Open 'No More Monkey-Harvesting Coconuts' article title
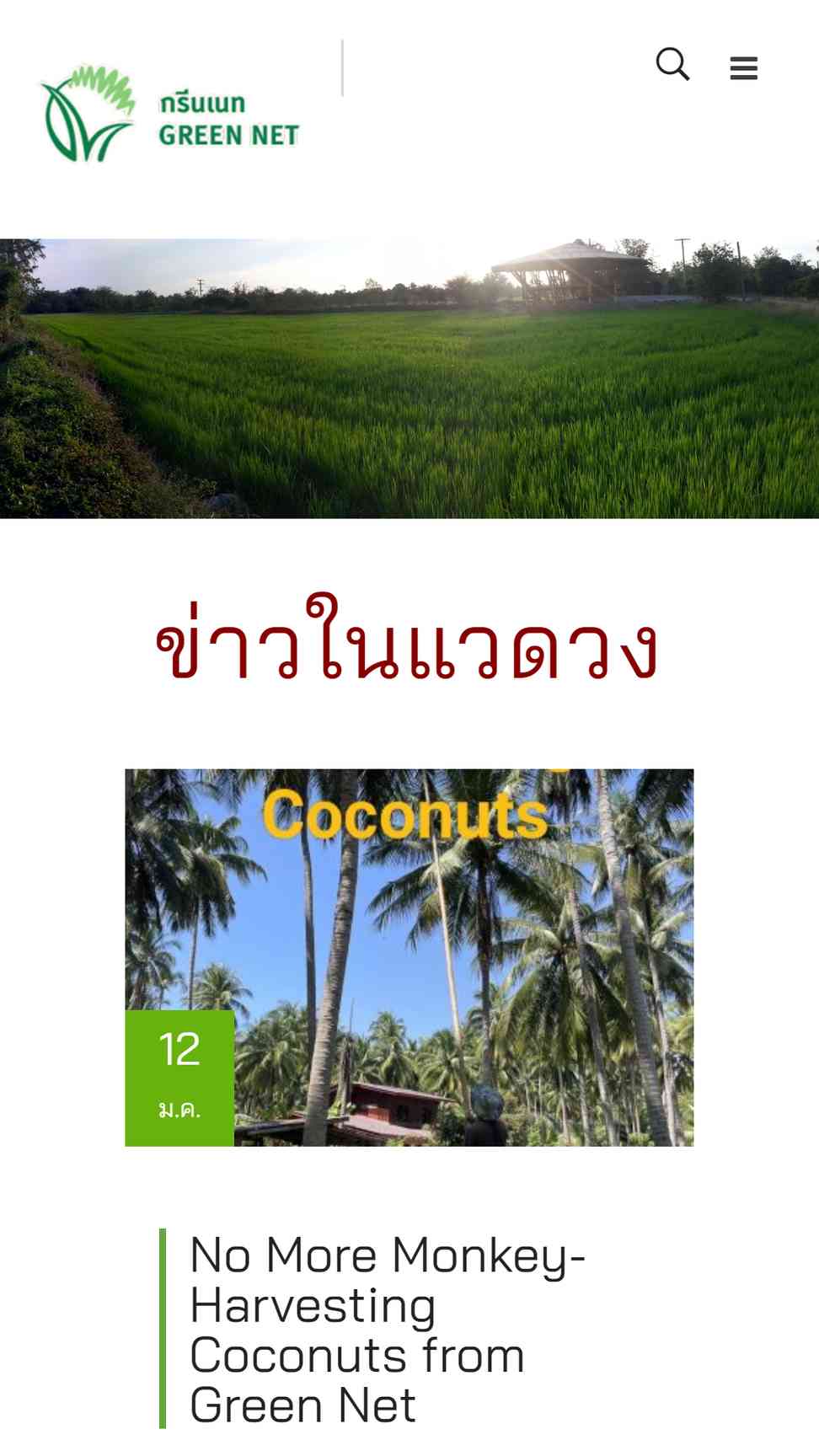 coord(387,1329)
